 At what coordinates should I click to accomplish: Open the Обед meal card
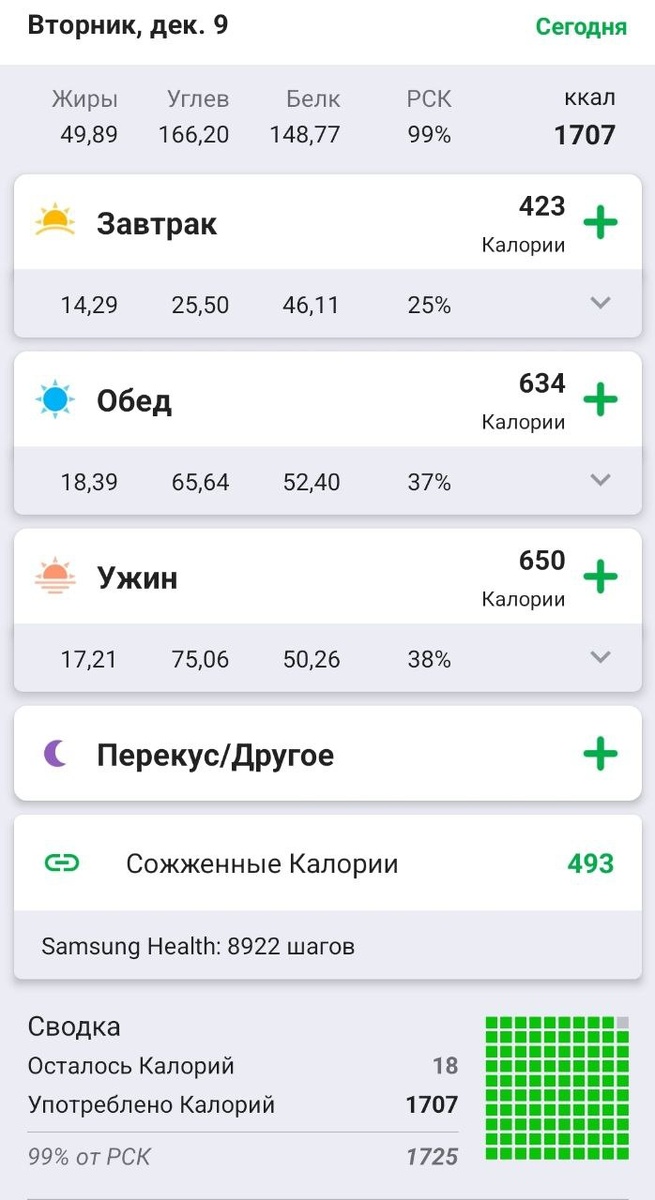(x=134, y=401)
